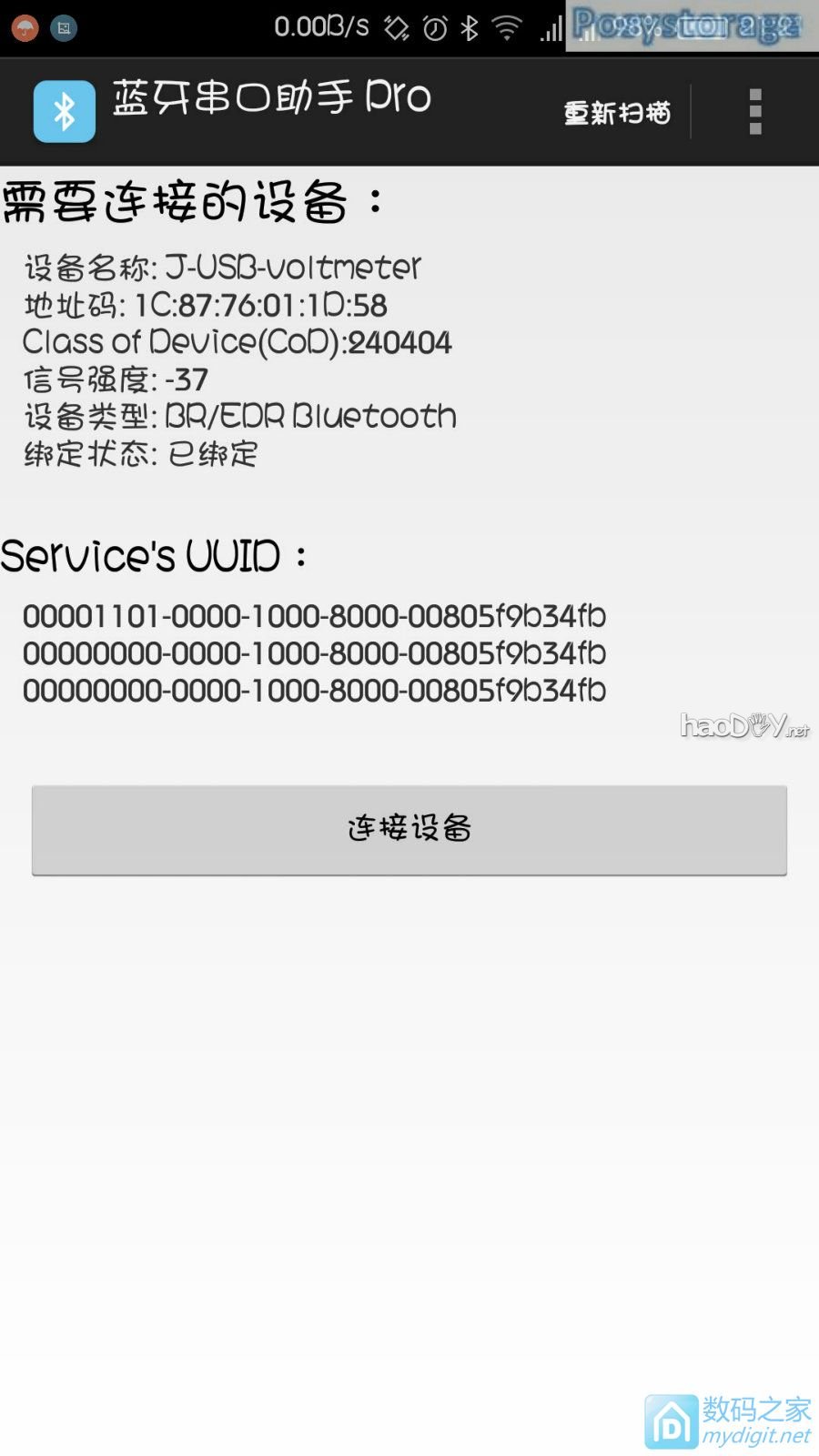Select the 重新扫描 rescan action
Screen dimensions: 819x1456
[617, 113]
